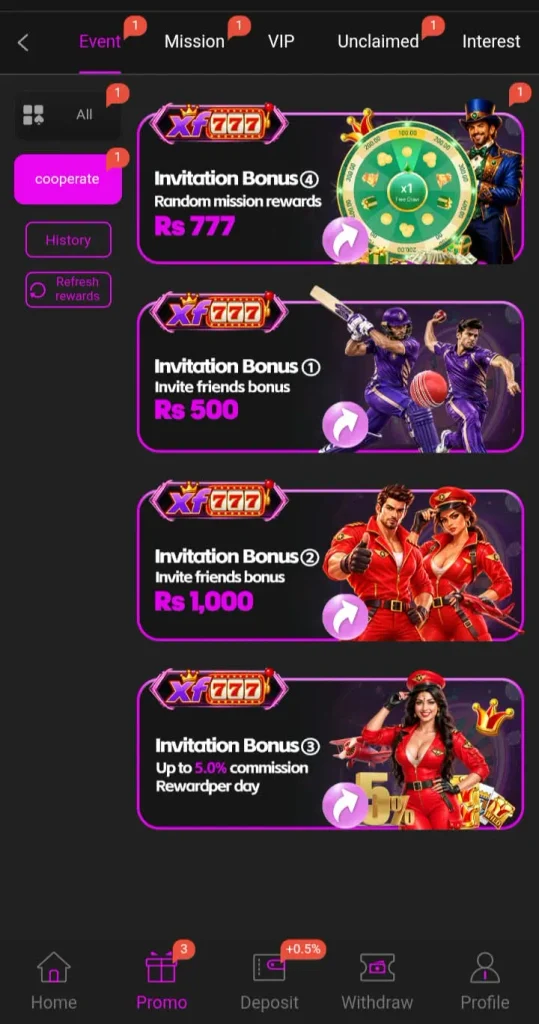
Task: Select the Promo tab
Action: (x=161, y=982)
